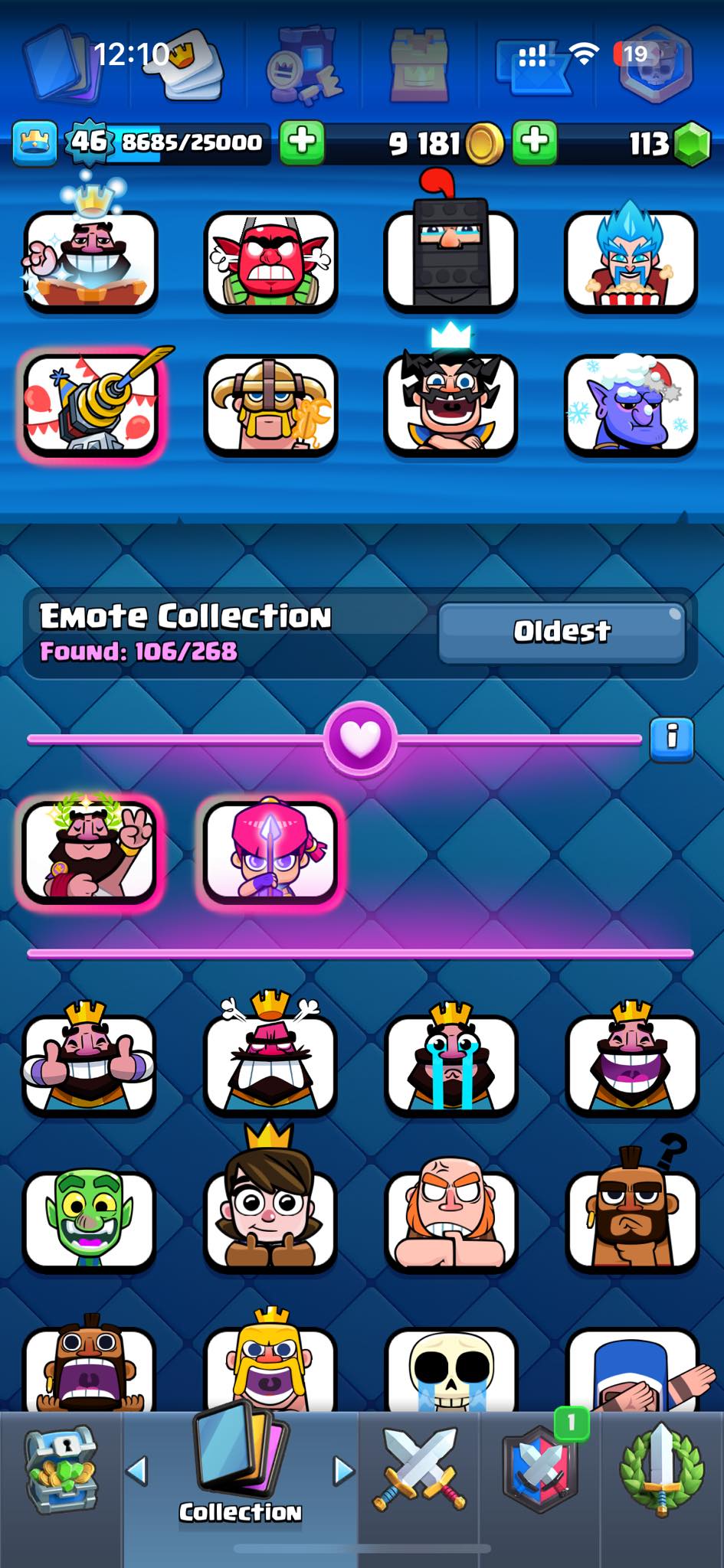Open the Shop chest tab
Viewport: 724px width, 1568px height.
pyautogui.click(x=61, y=1470)
